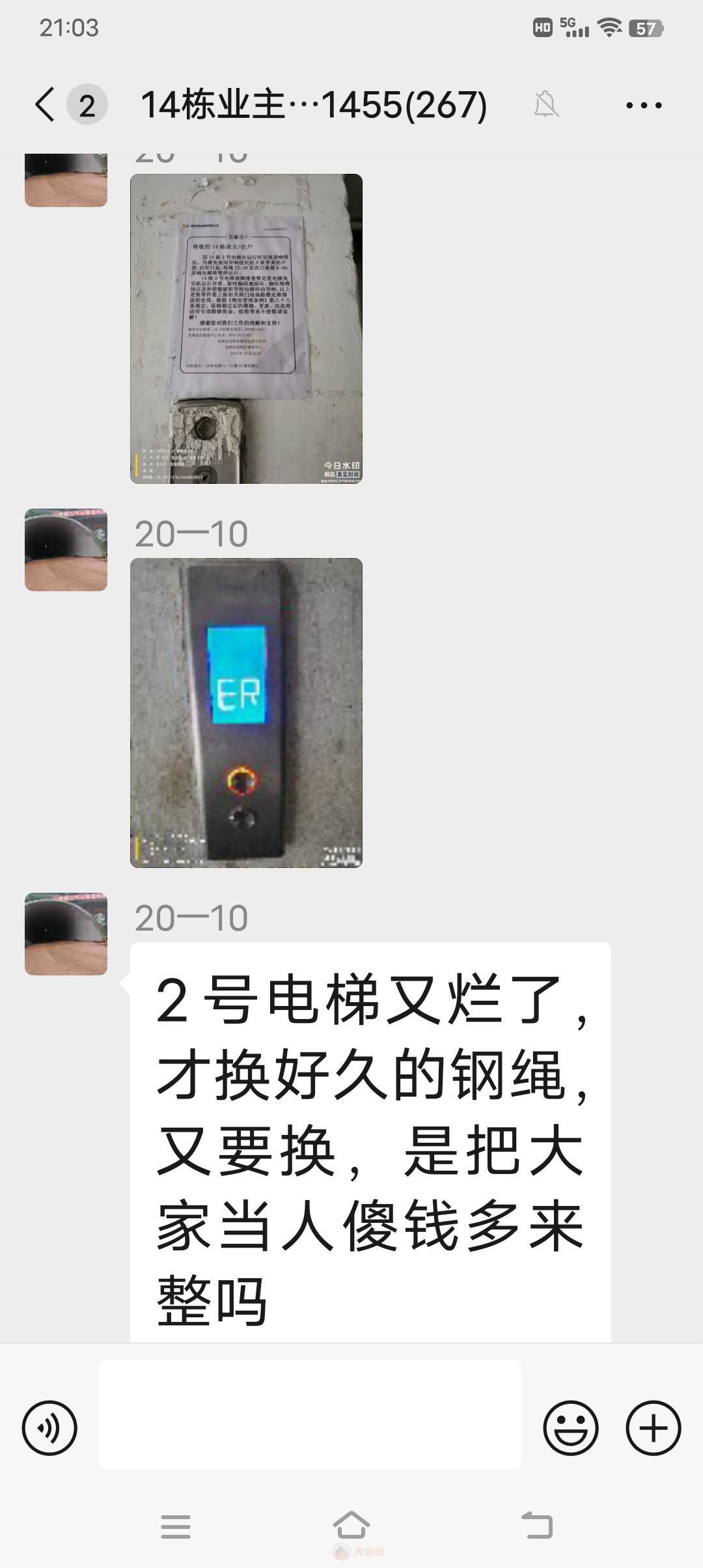Screen dimensions: 703x1568
Task: Focus the message text field
Action: point(310,1414)
